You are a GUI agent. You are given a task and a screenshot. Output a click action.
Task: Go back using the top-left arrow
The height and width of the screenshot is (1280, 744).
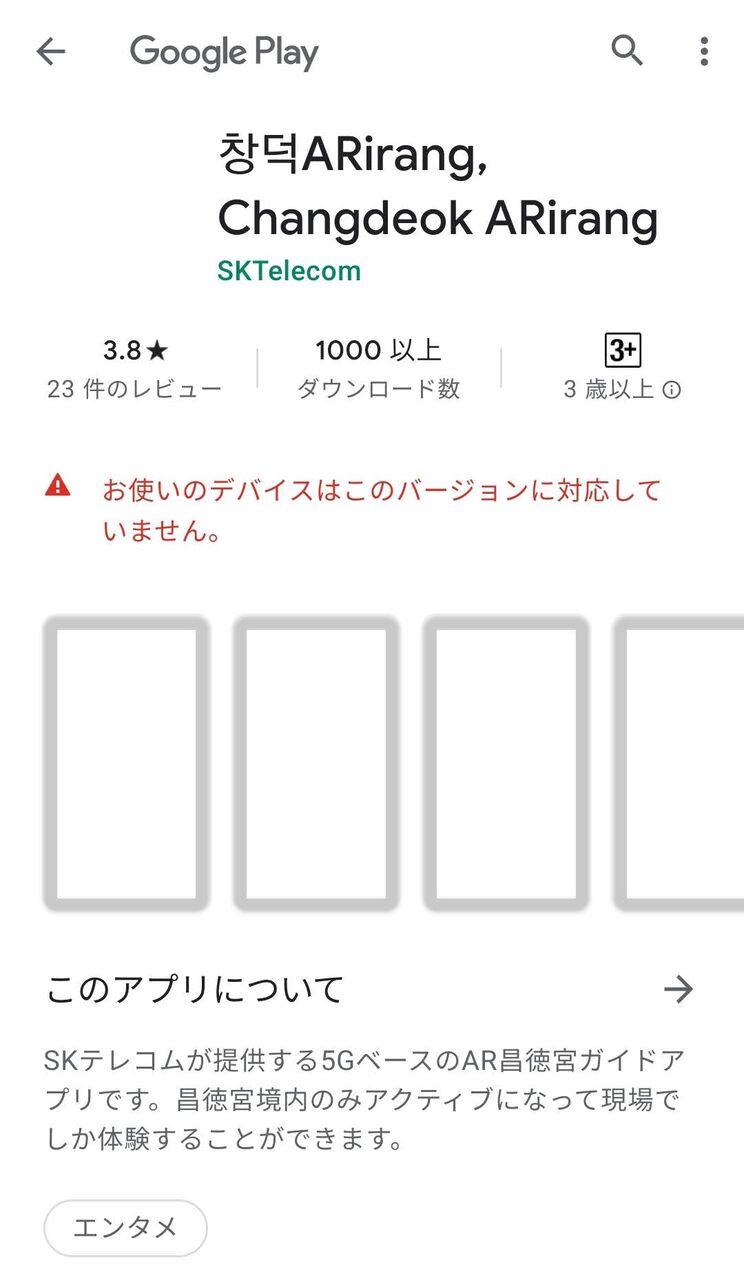click(50, 51)
